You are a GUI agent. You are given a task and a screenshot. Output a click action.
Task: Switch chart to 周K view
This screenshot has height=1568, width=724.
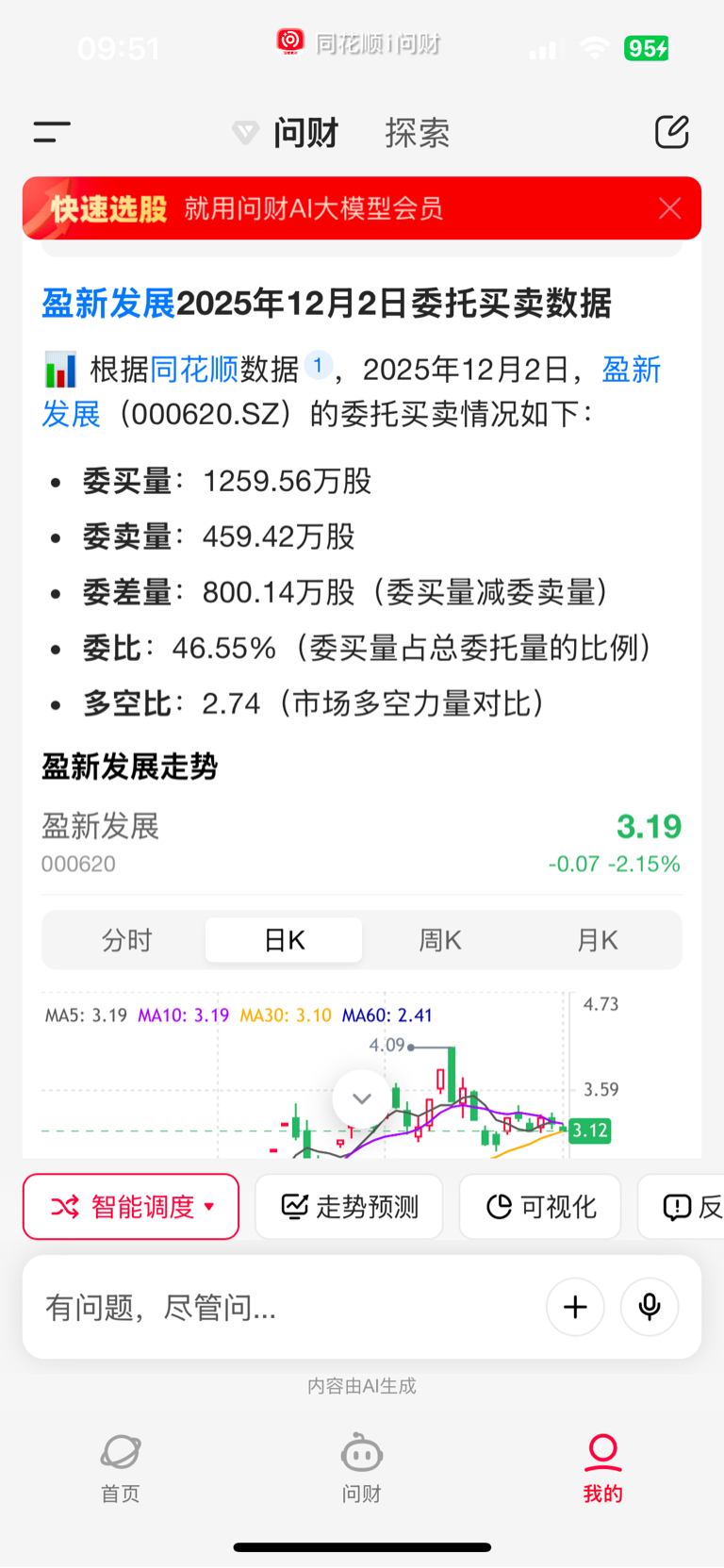[x=440, y=940]
